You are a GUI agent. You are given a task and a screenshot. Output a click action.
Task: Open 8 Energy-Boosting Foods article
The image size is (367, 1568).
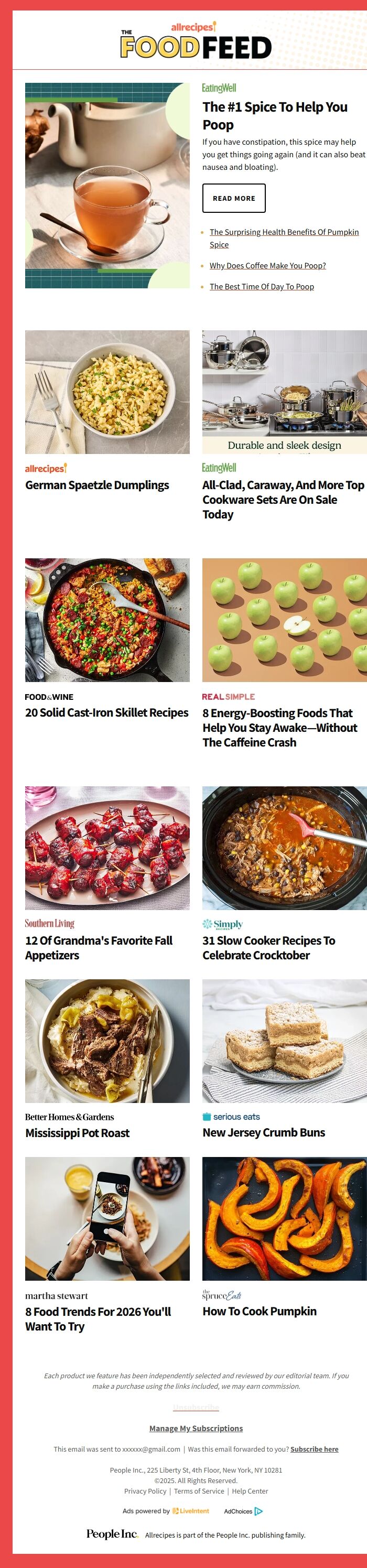pos(279,728)
